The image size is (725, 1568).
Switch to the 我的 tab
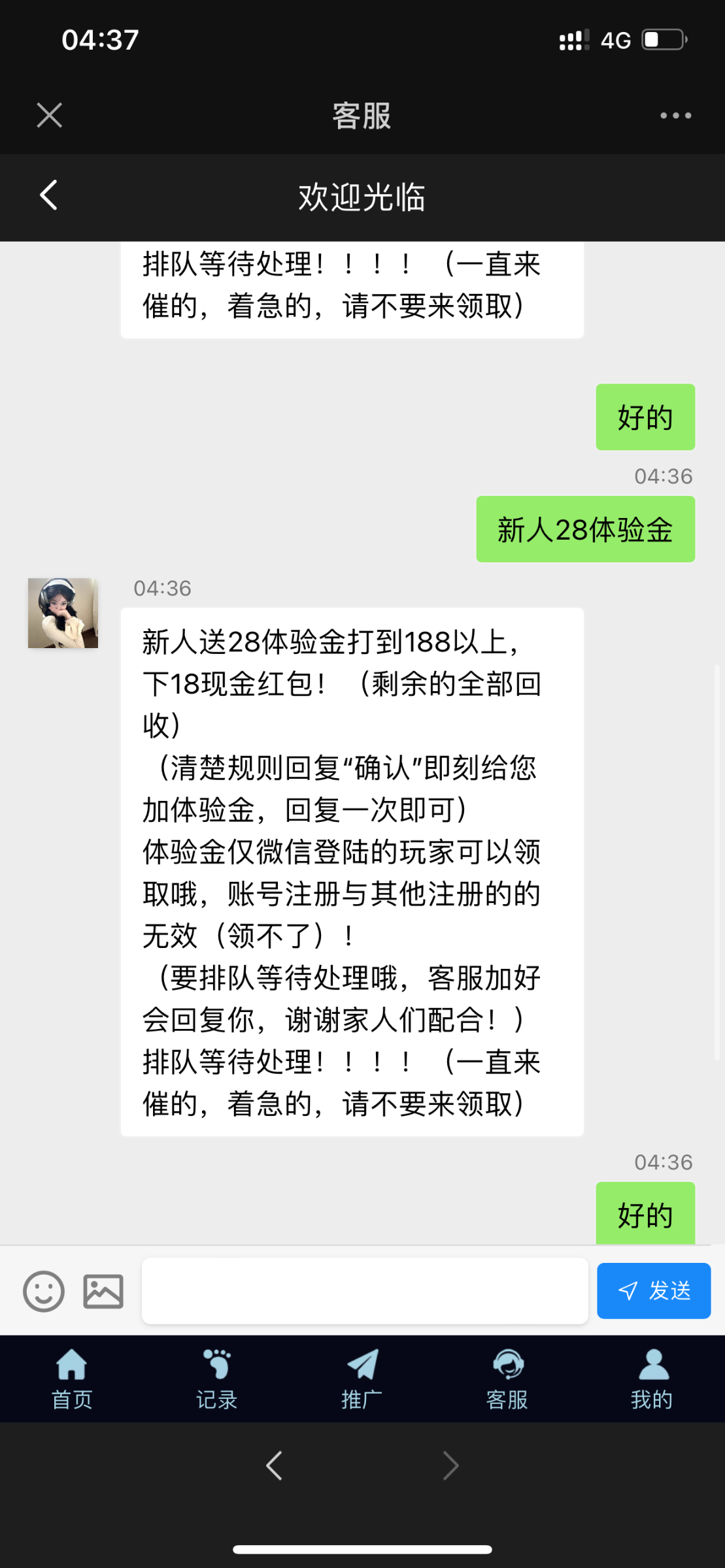click(652, 1379)
